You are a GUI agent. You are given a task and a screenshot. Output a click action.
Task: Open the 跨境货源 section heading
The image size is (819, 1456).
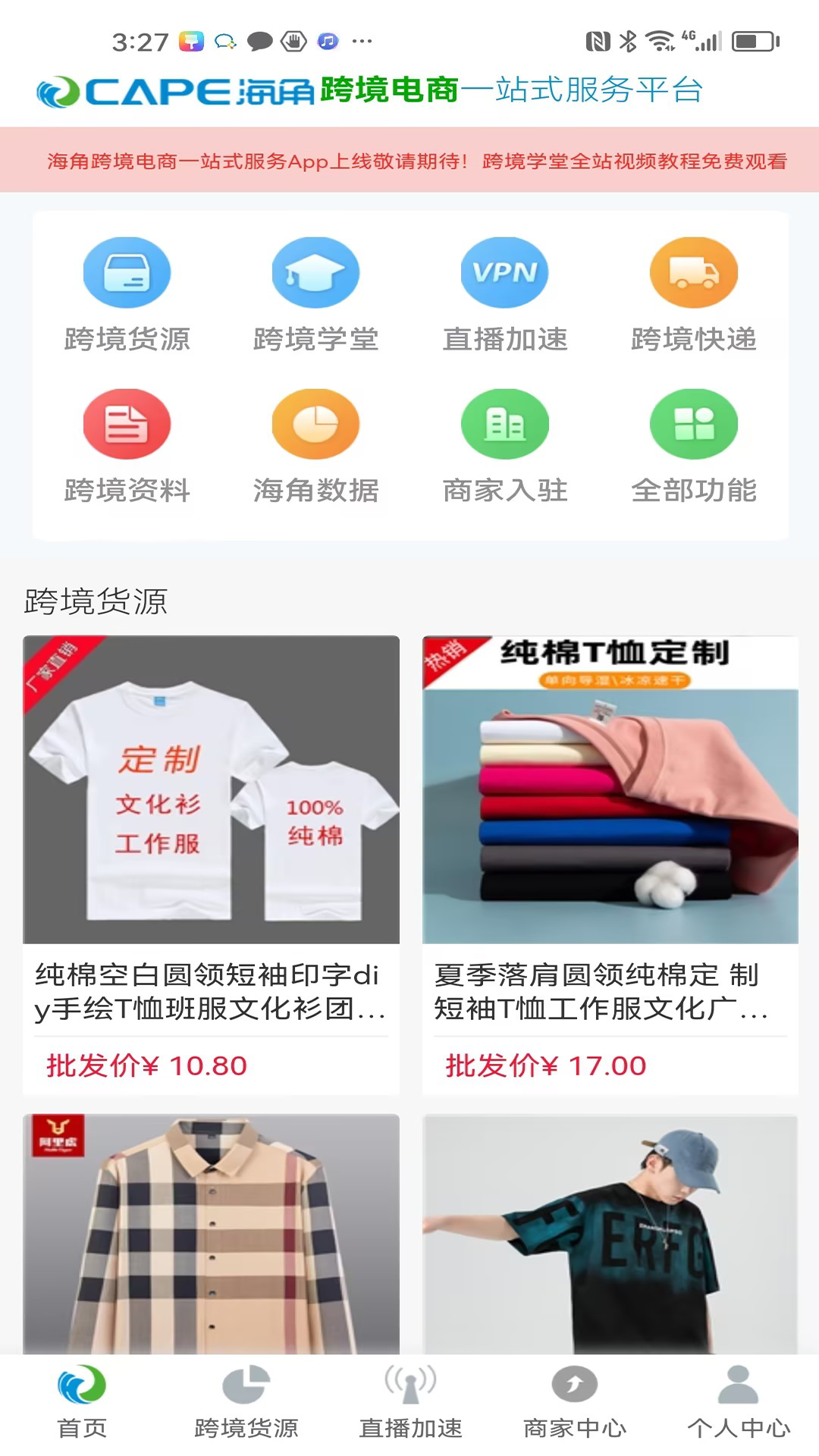click(96, 601)
